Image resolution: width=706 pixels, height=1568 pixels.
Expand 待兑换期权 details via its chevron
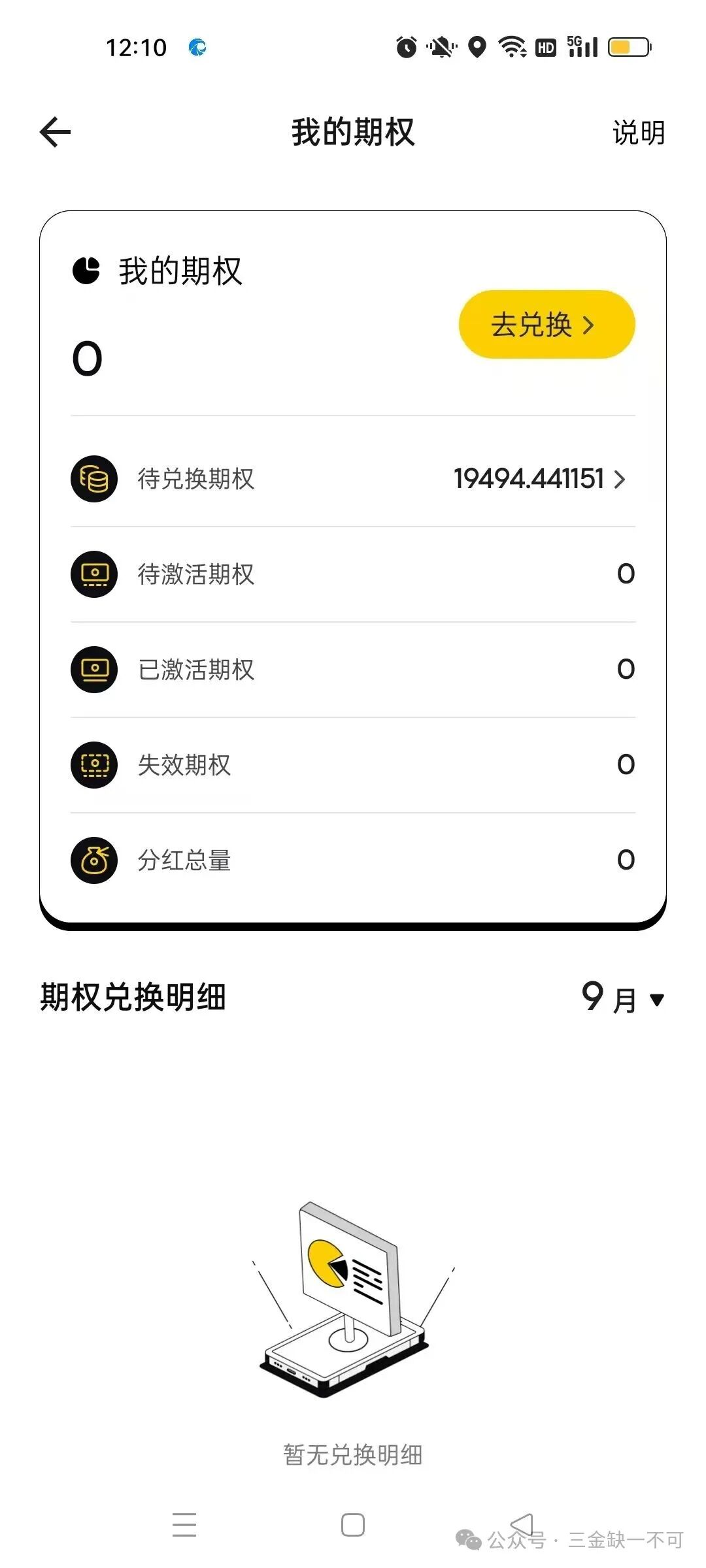tap(620, 479)
